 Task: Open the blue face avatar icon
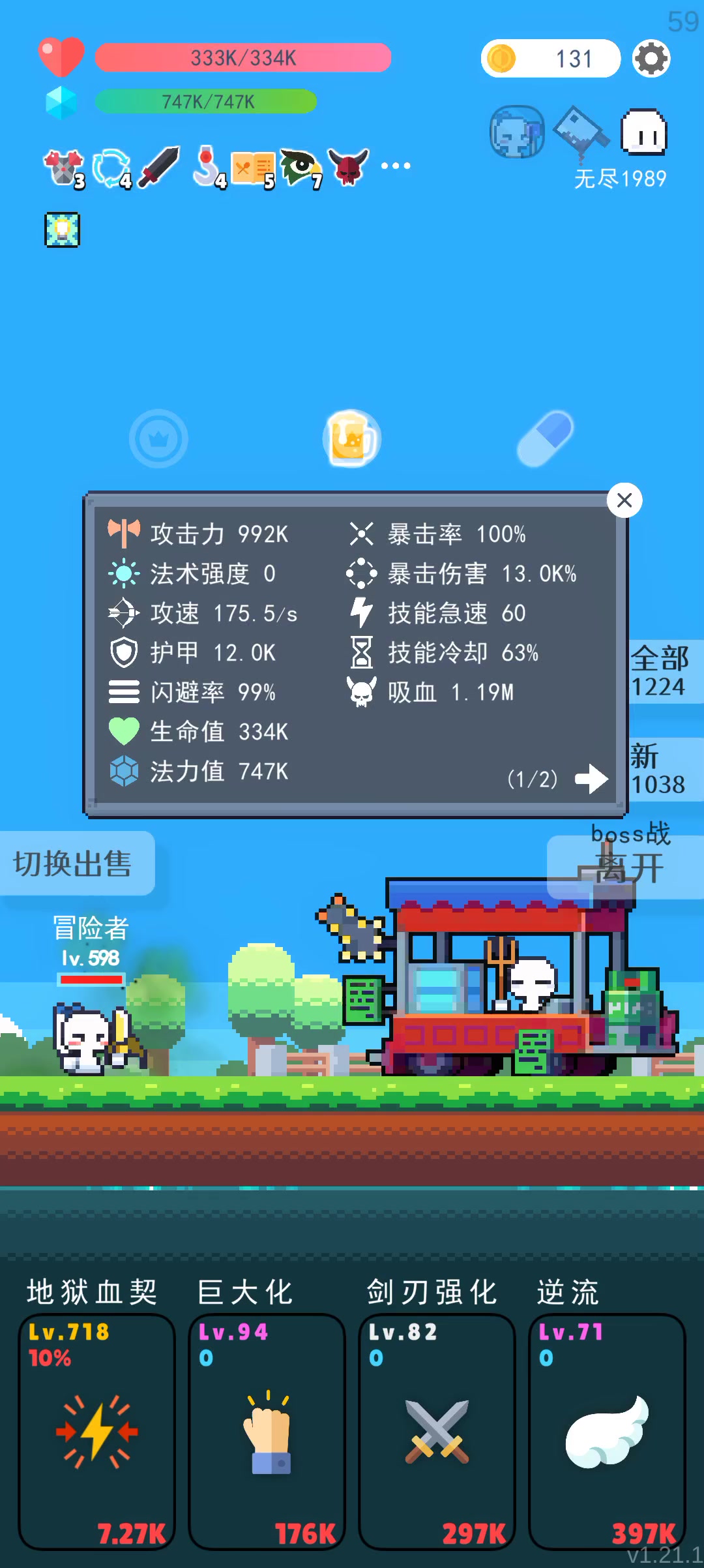(x=517, y=132)
